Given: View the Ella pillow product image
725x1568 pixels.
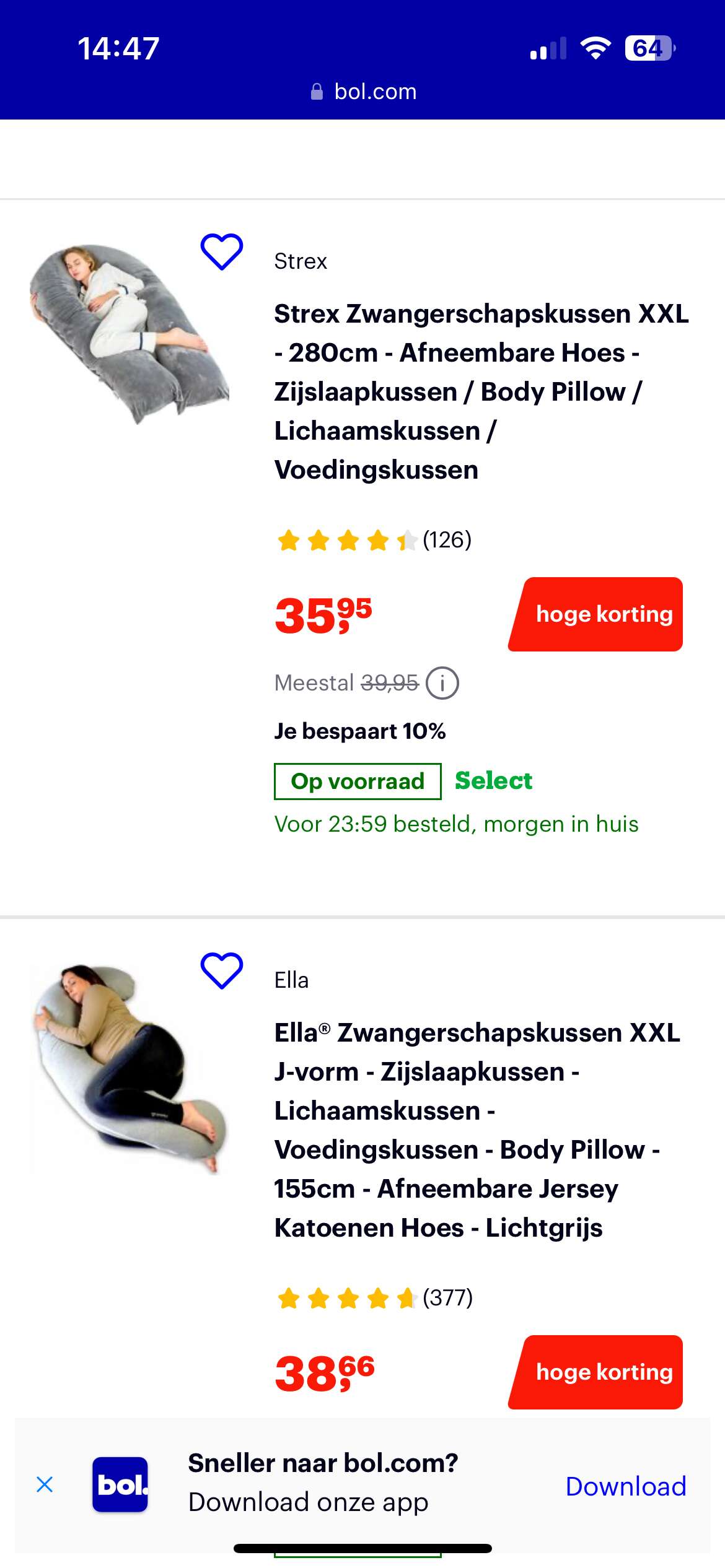Looking at the screenshot, I should [x=130, y=1068].
